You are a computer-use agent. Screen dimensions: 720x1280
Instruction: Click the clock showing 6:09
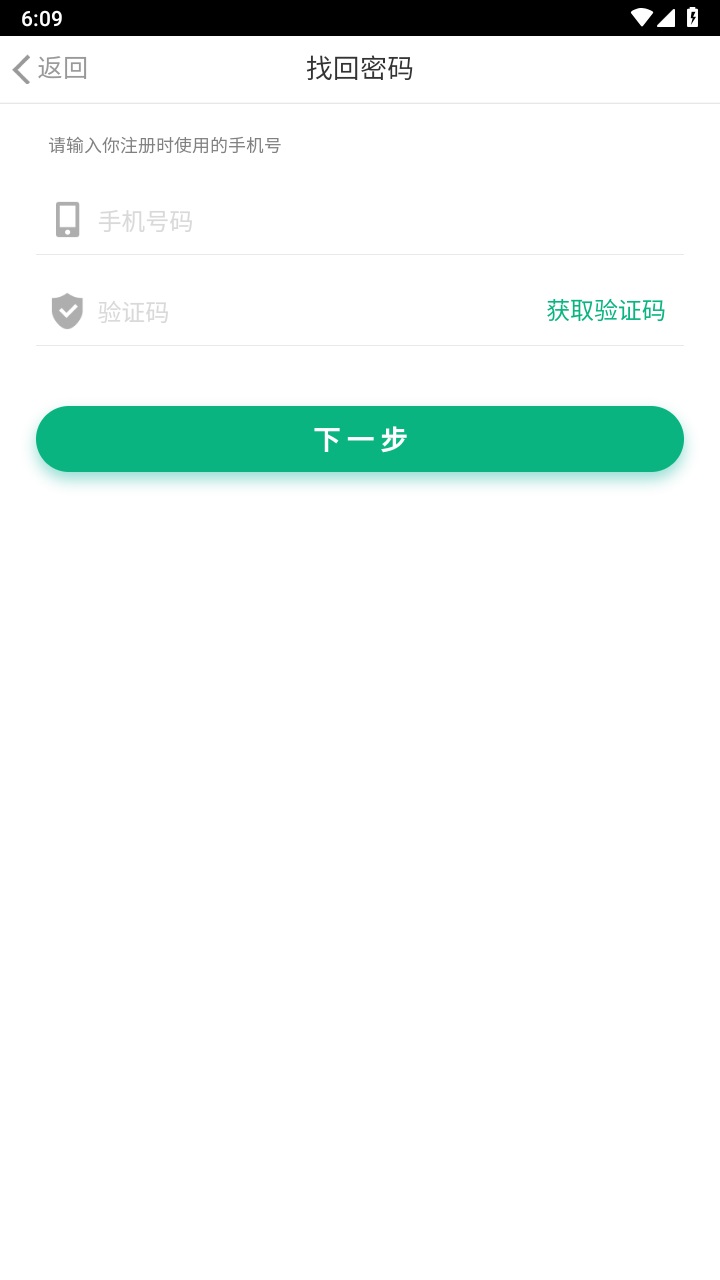click(43, 17)
